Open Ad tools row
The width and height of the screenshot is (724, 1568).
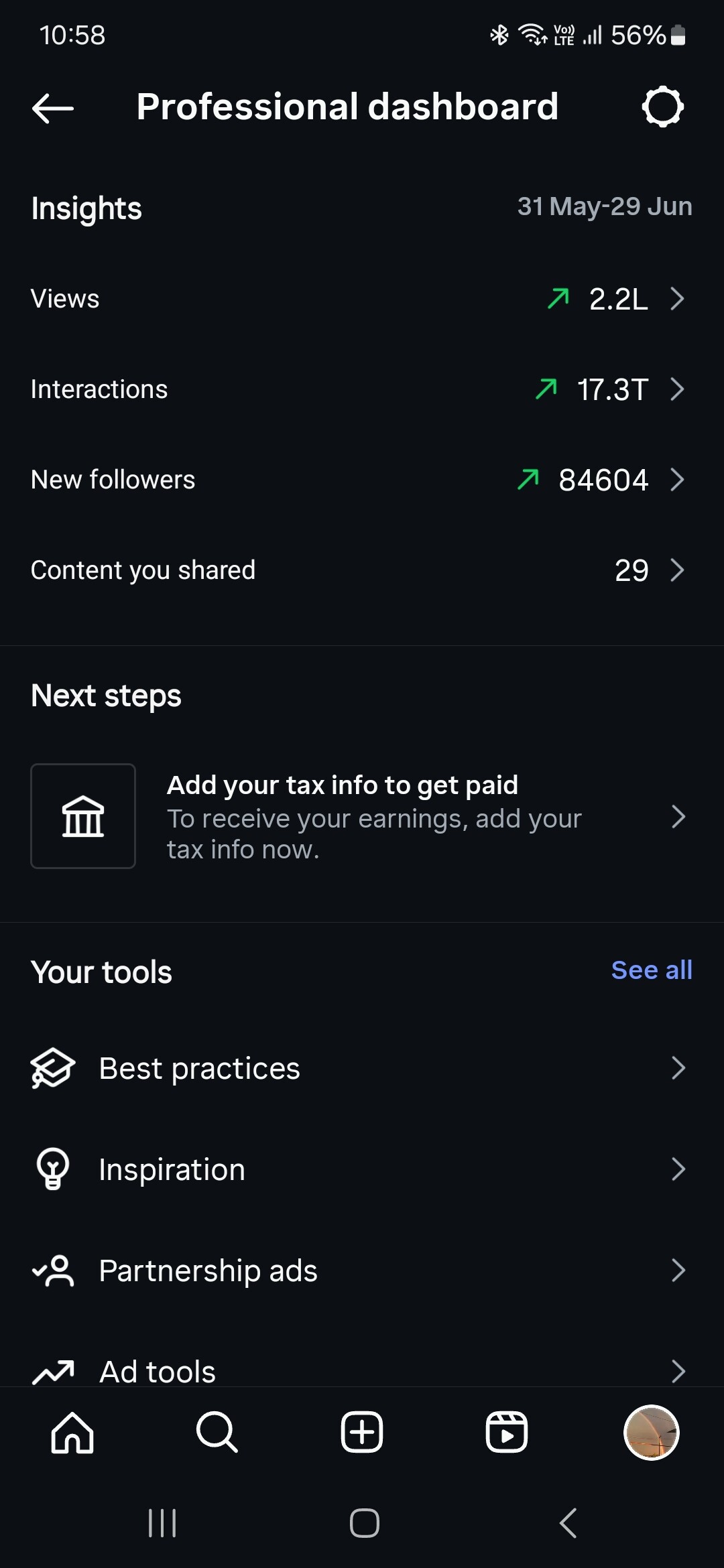362,1370
